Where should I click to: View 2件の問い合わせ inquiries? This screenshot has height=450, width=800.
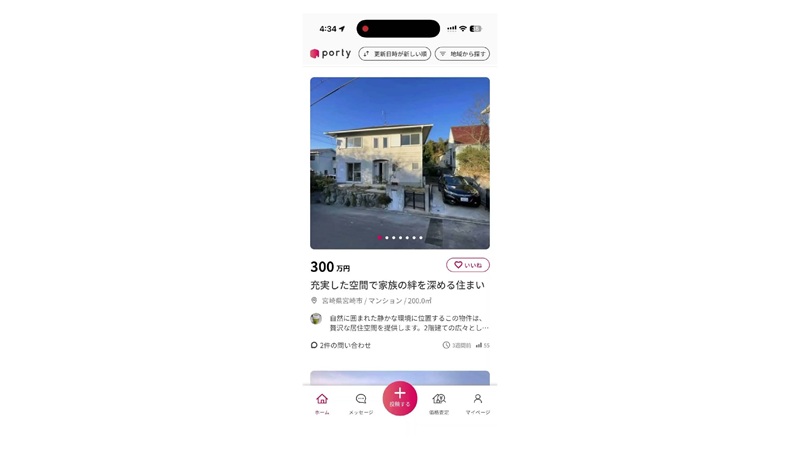341,345
